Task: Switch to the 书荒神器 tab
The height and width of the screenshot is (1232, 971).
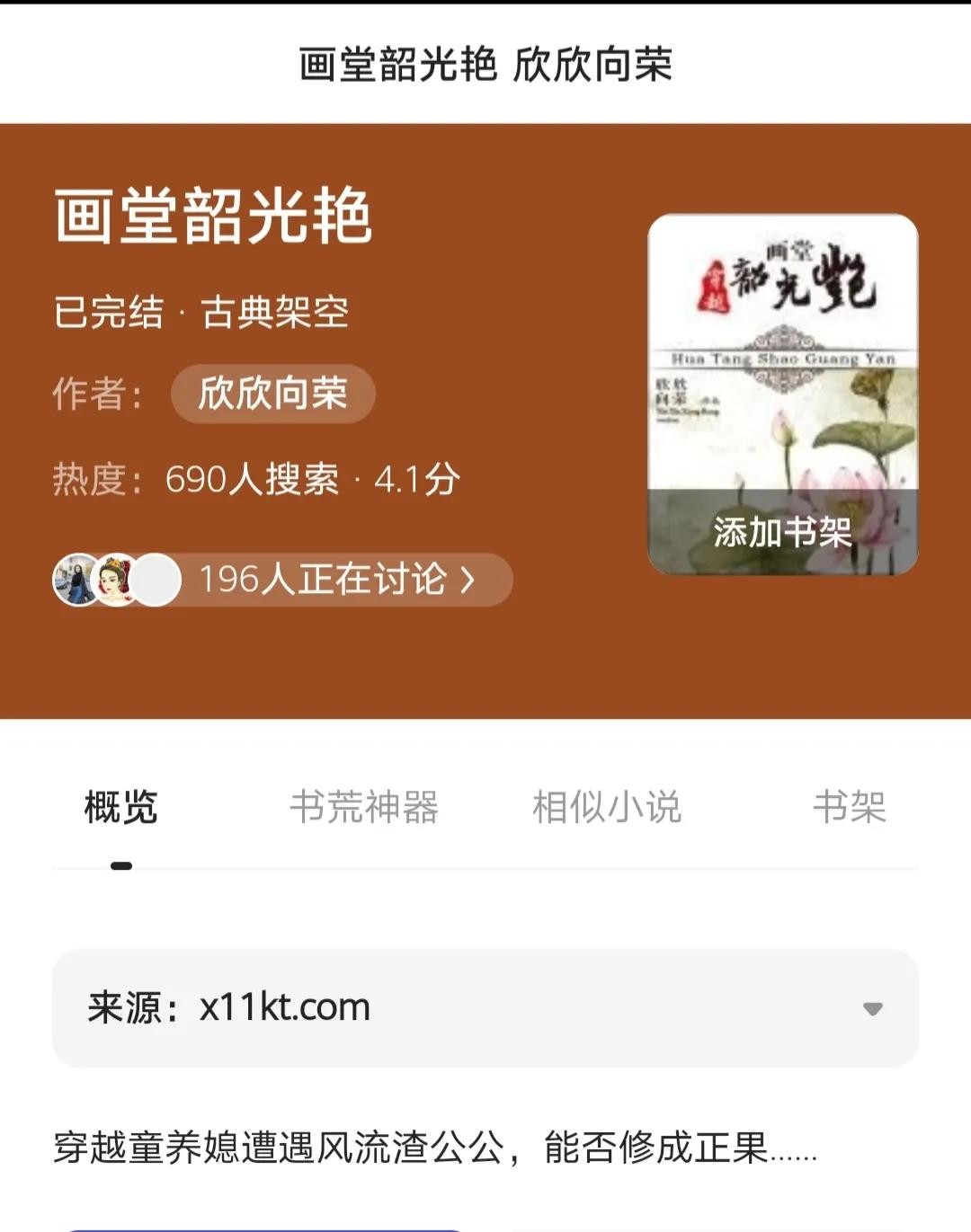Action: (364, 807)
